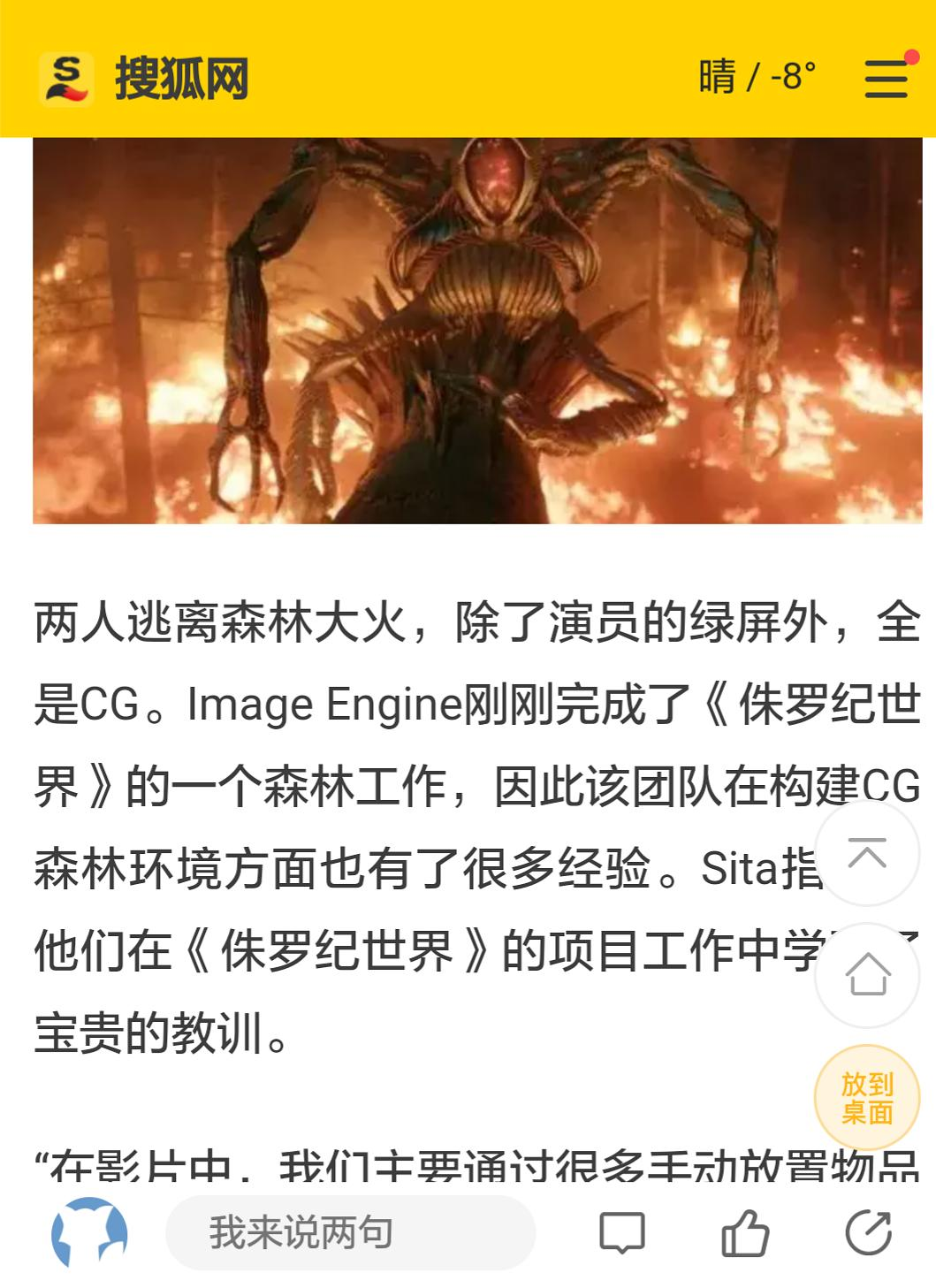Like this article with thumbs-up

pyautogui.click(x=745, y=1232)
